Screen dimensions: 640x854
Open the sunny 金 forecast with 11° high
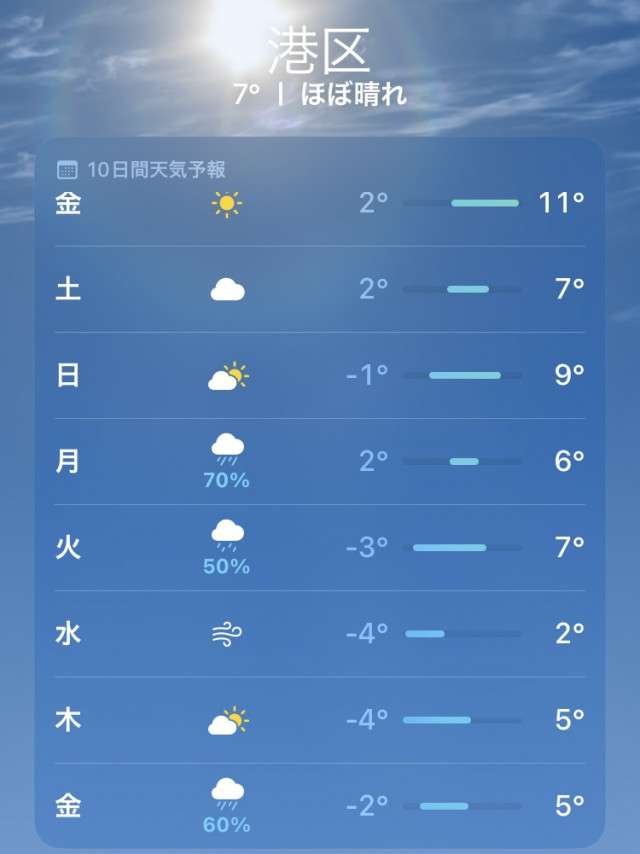coord(320,204)
